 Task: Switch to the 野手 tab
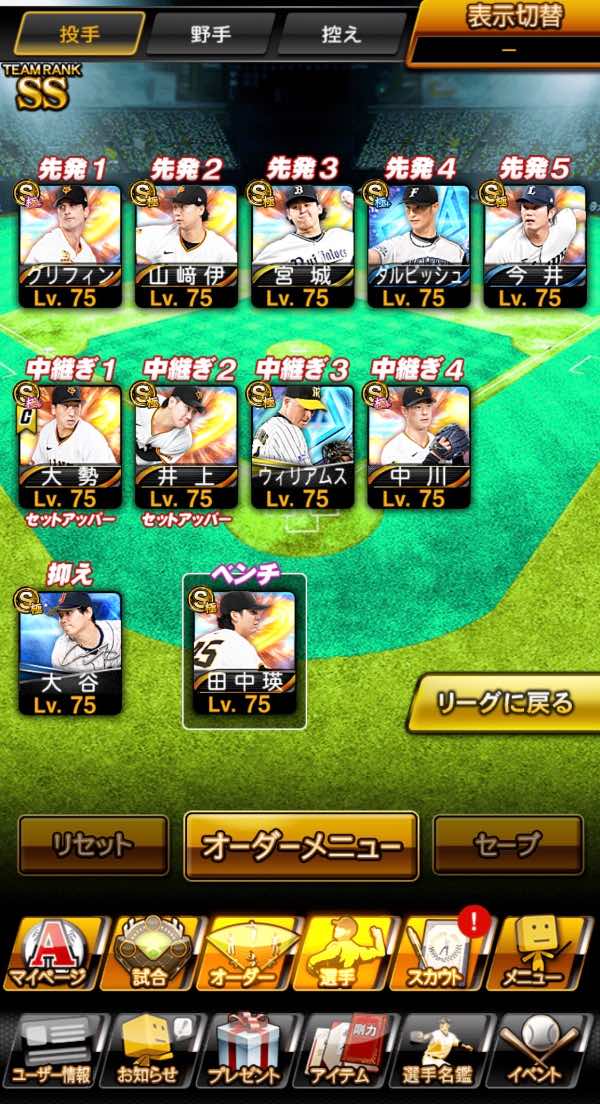click(210, 34)
